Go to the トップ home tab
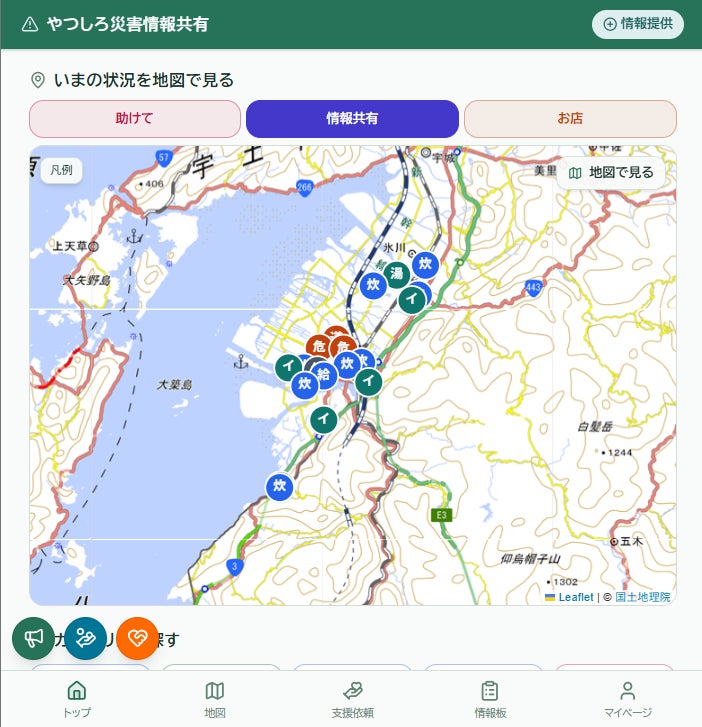The width and height of the screenshot is (702, 727). 77,699
